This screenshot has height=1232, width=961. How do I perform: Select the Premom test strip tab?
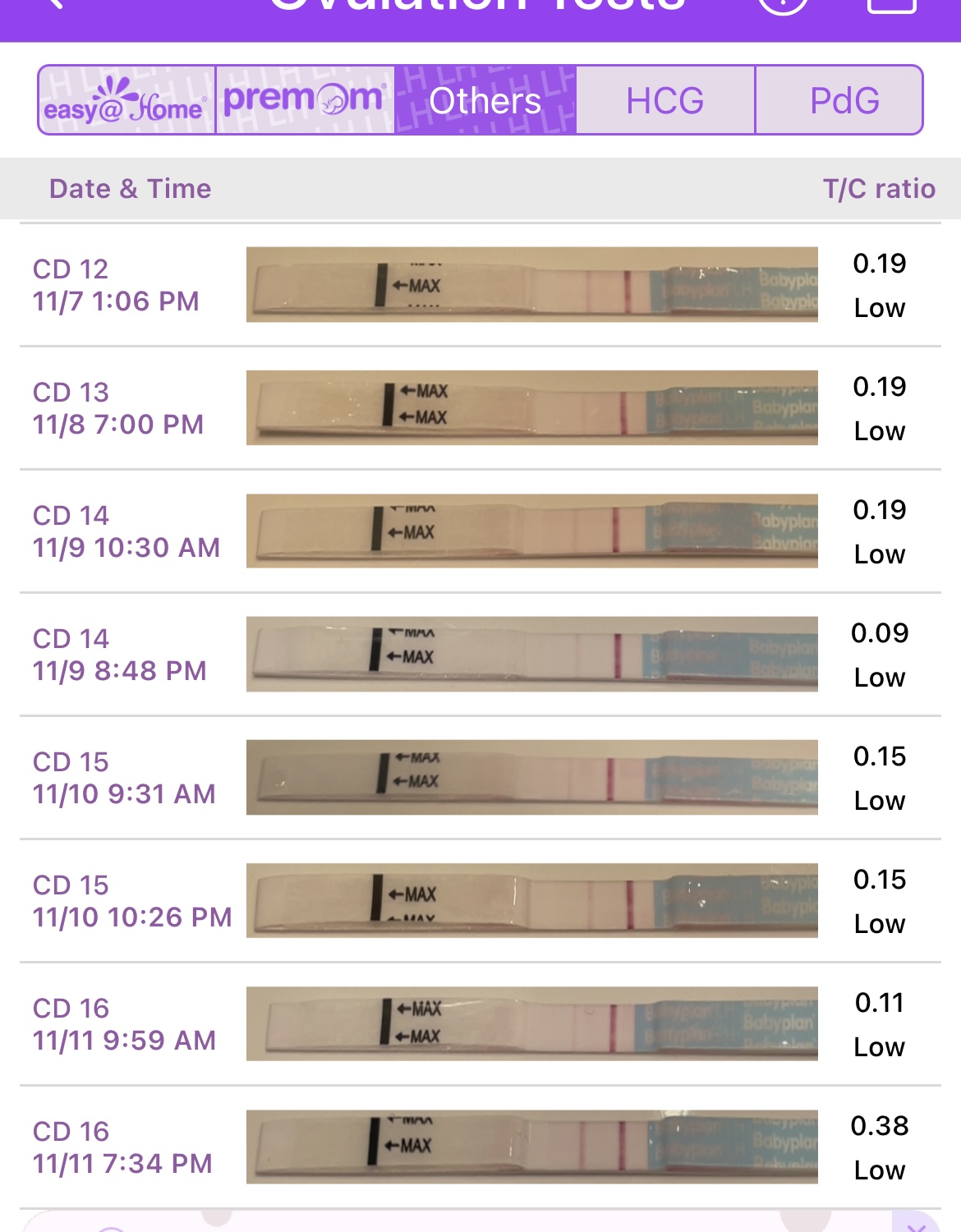pyautogui.click(x=305, y=100)
